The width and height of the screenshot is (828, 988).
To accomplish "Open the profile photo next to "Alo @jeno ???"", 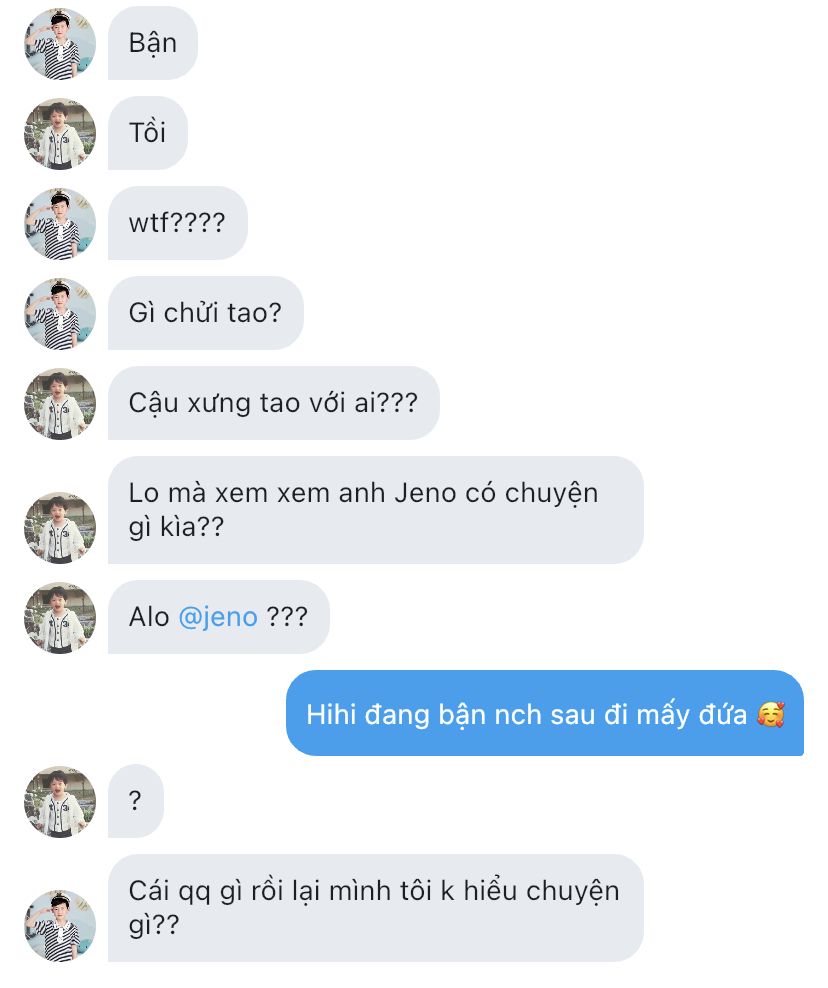I will point(60,618).
